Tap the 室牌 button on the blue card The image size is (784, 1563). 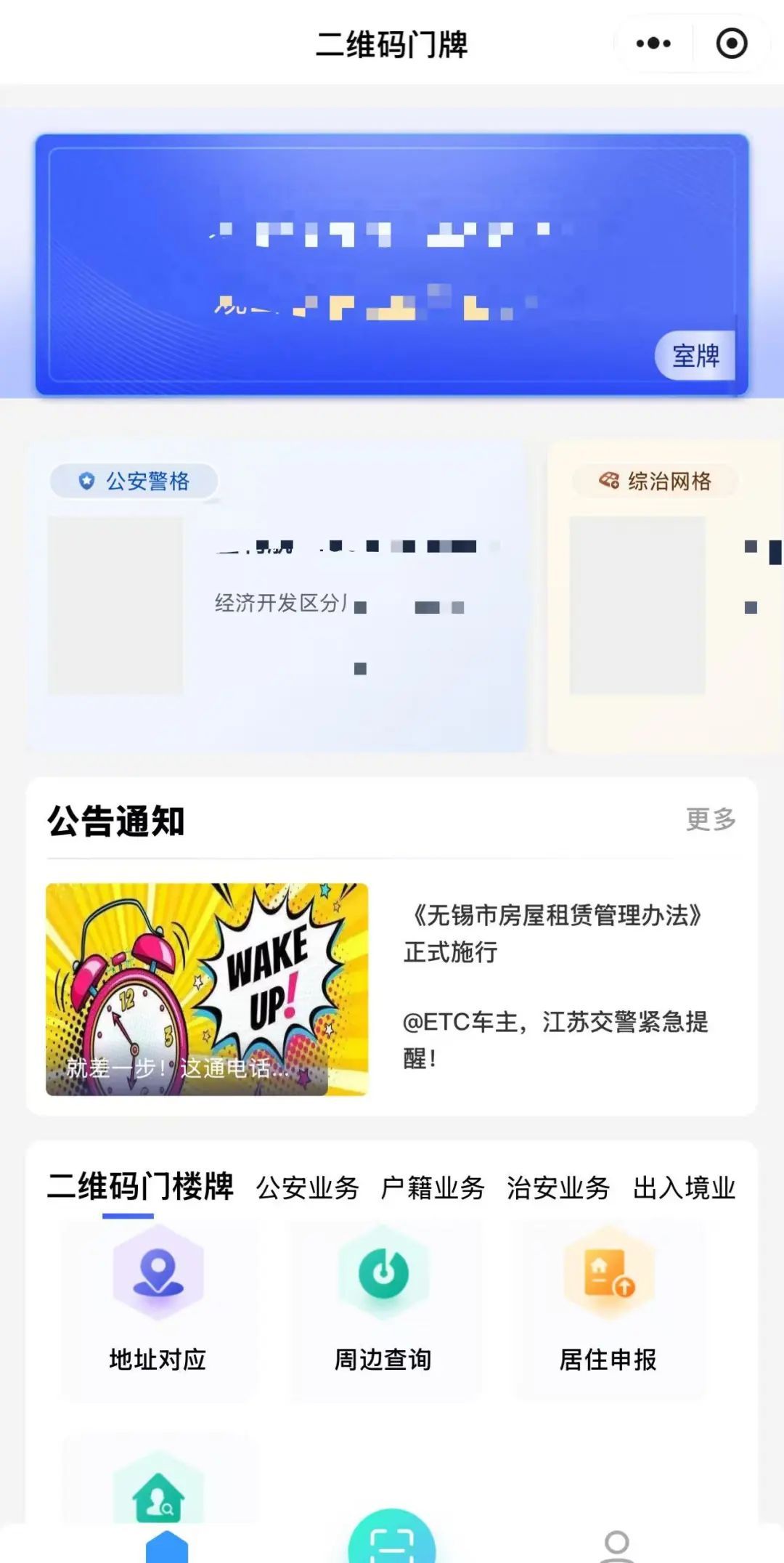tap(695, 355)
